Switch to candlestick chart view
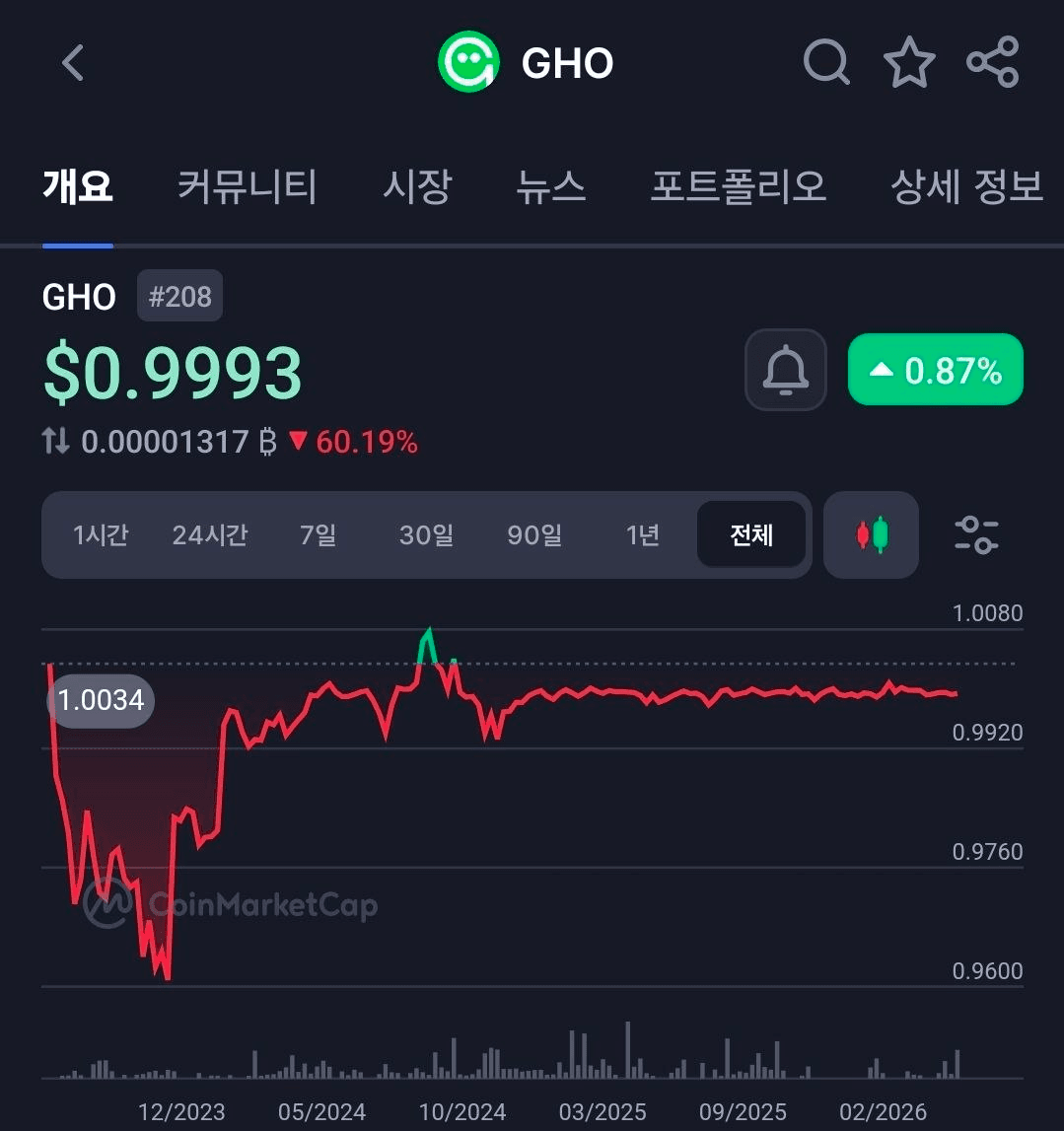 click(871, 535)
